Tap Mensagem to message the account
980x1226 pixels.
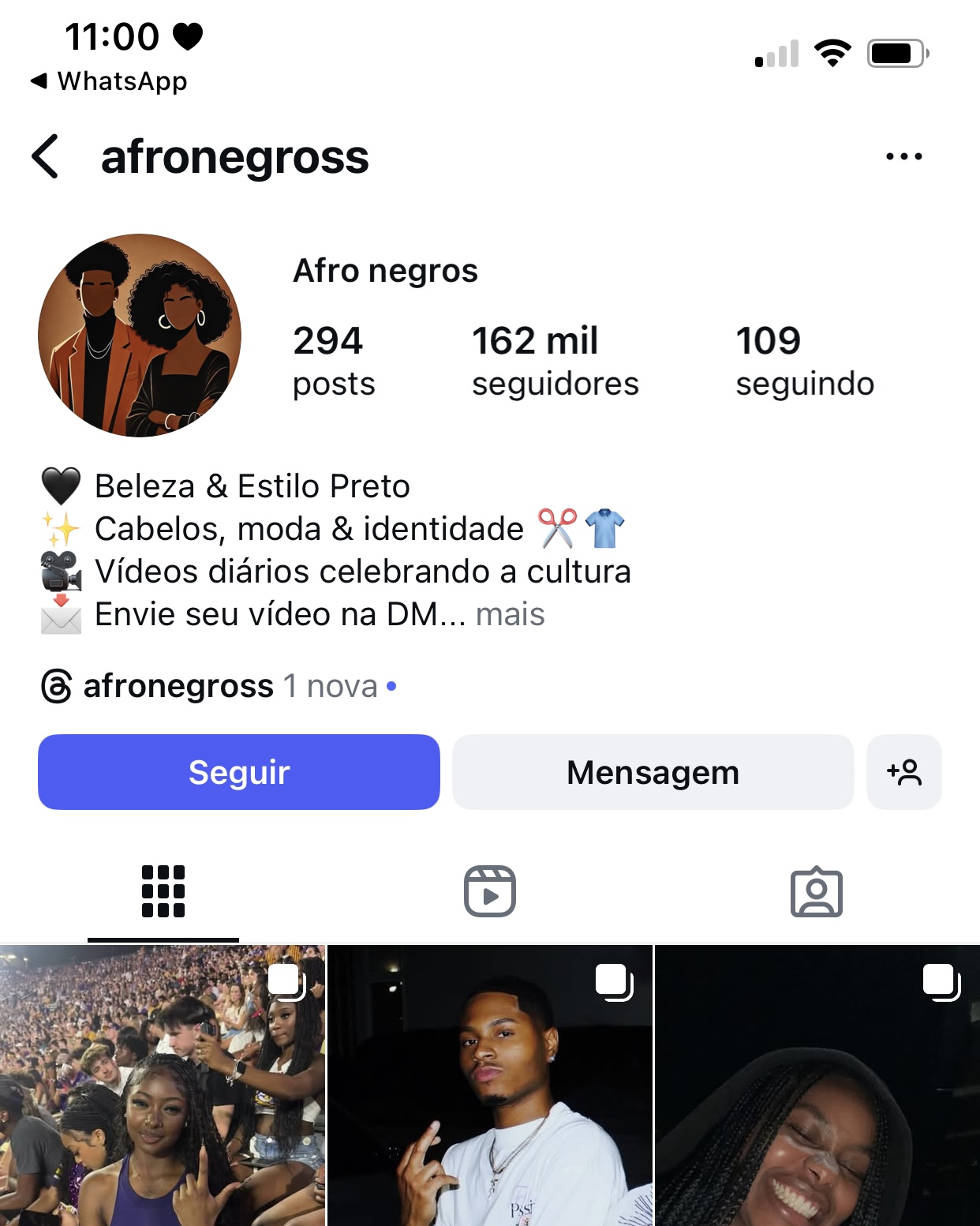click(653, 772)
